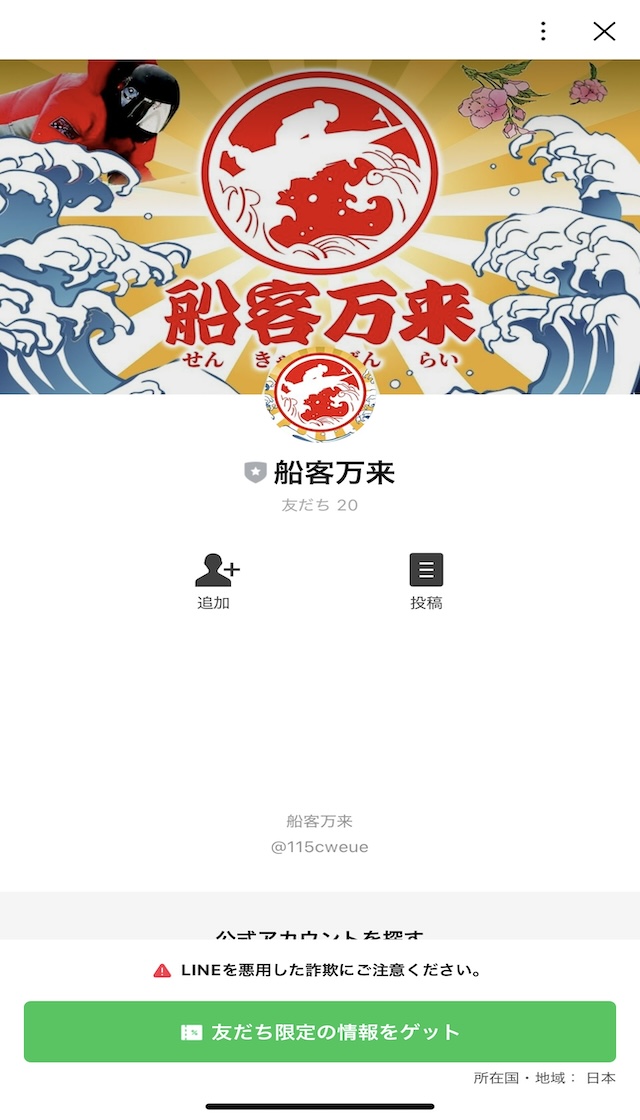Open the three-dot overflow menu
640x1120 pixels.
pos(543,31)
